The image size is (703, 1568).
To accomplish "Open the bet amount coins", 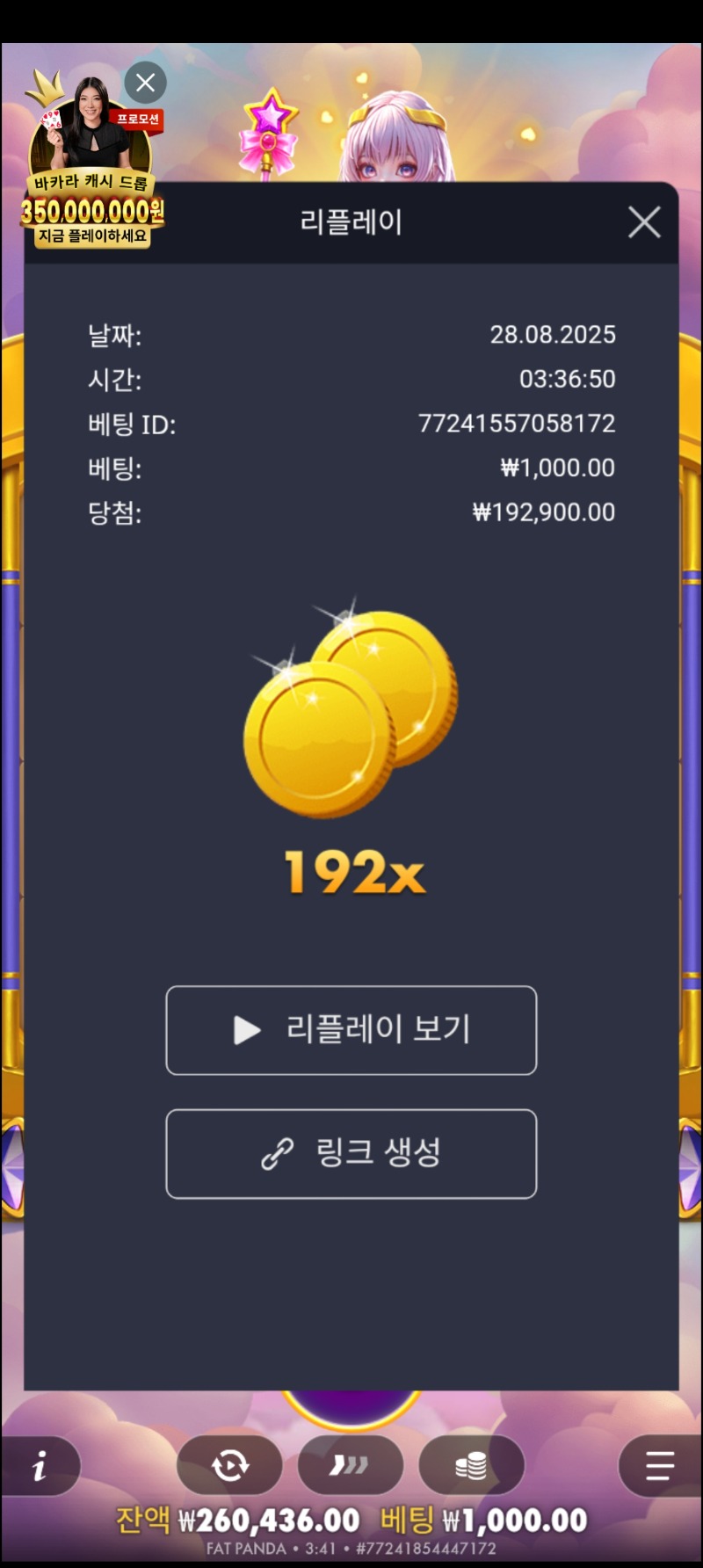I will pyautogui.click(x=471, y=1465).
